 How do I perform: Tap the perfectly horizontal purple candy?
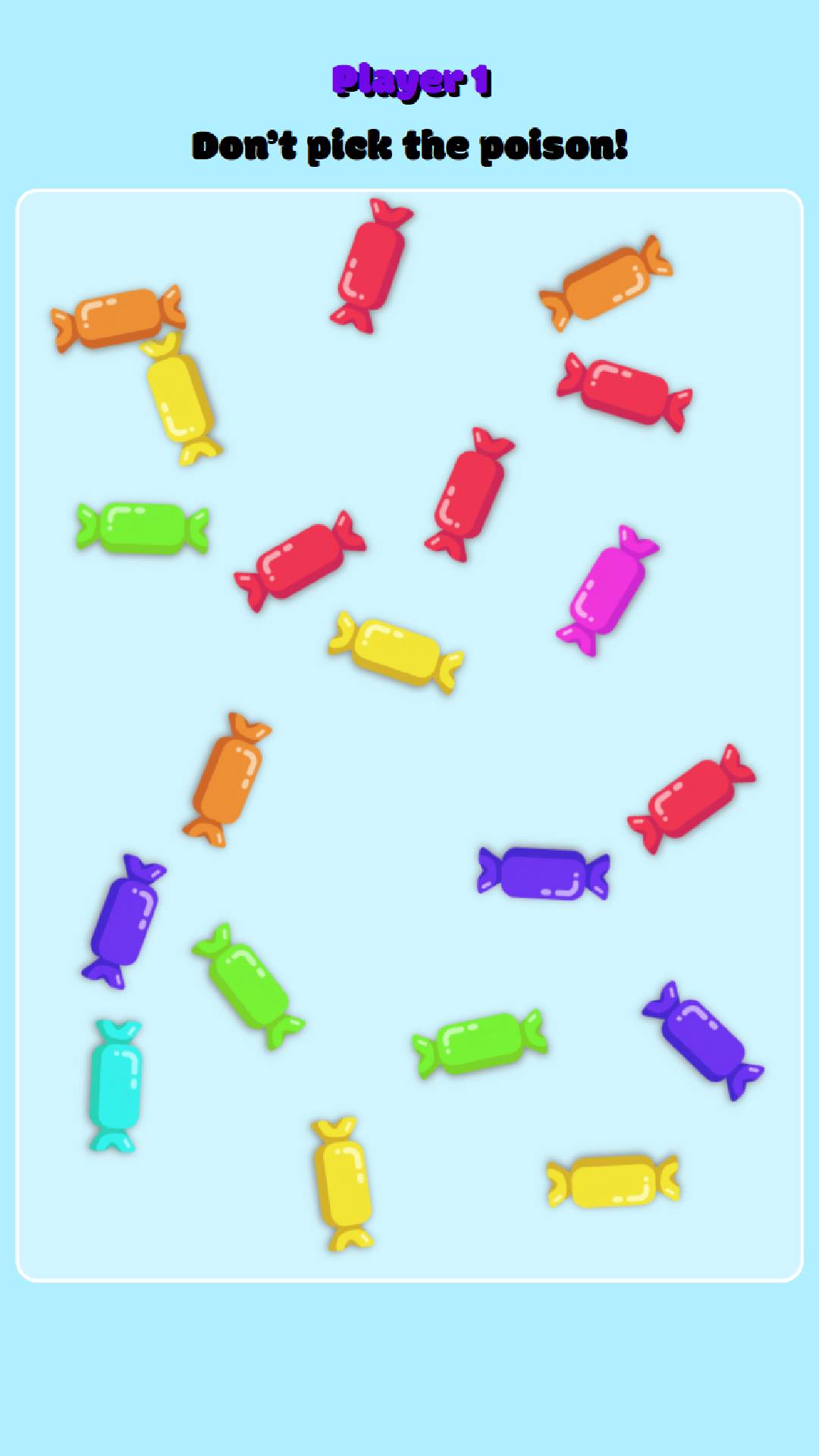point(543,873)
